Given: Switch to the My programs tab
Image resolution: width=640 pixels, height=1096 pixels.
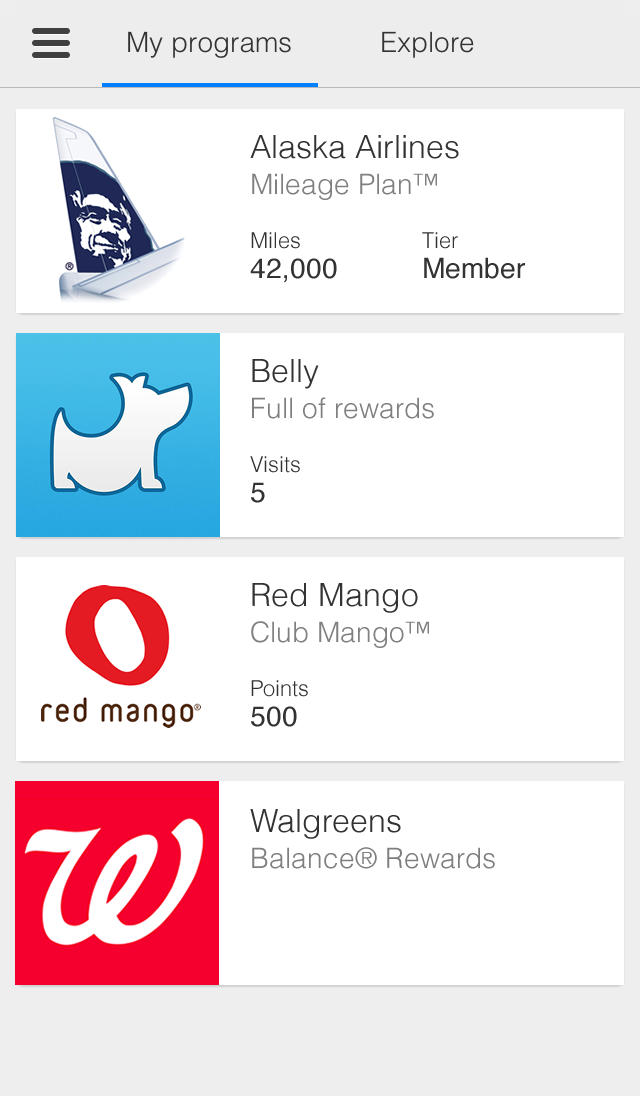Looking at the screenshot, I should click(x=209, y=44).
